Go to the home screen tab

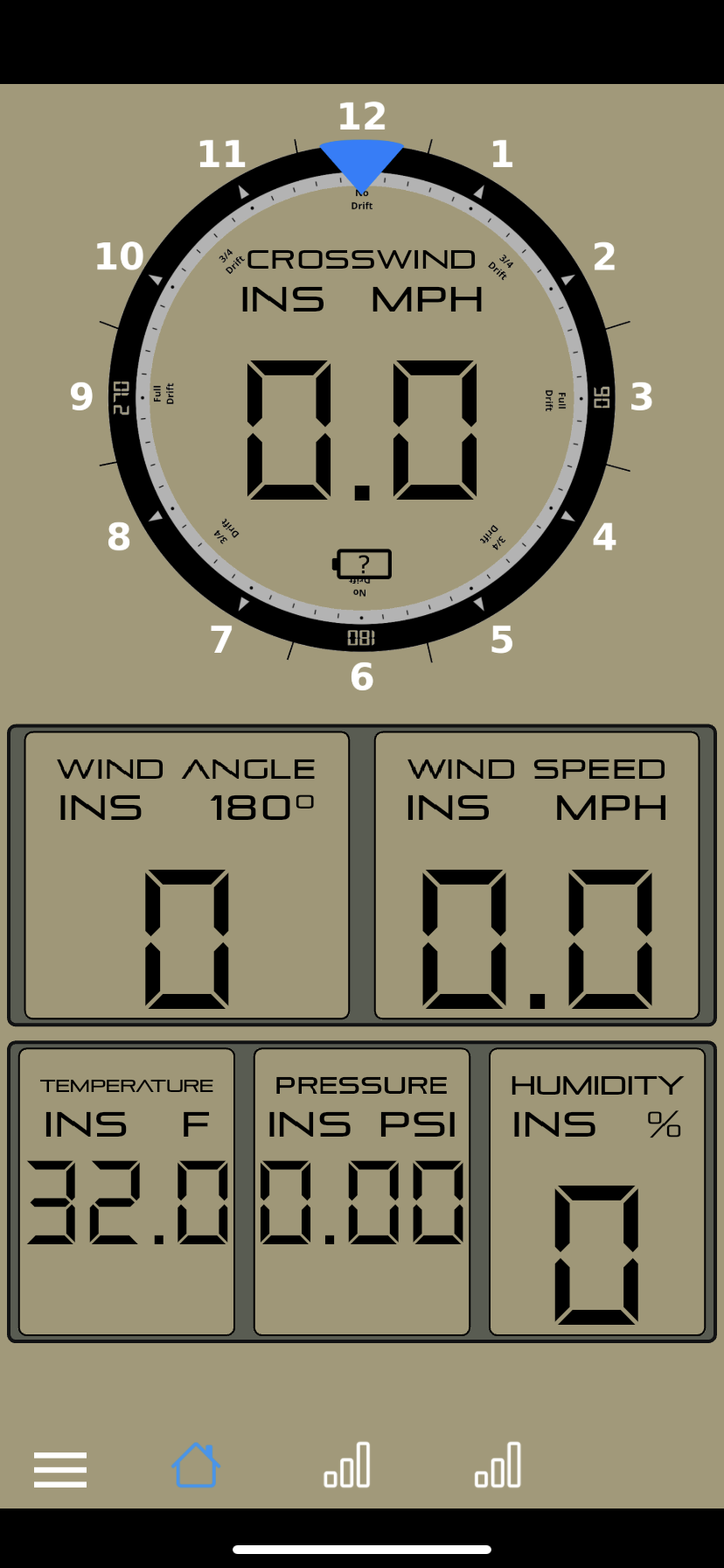[x=196, y=1465]
